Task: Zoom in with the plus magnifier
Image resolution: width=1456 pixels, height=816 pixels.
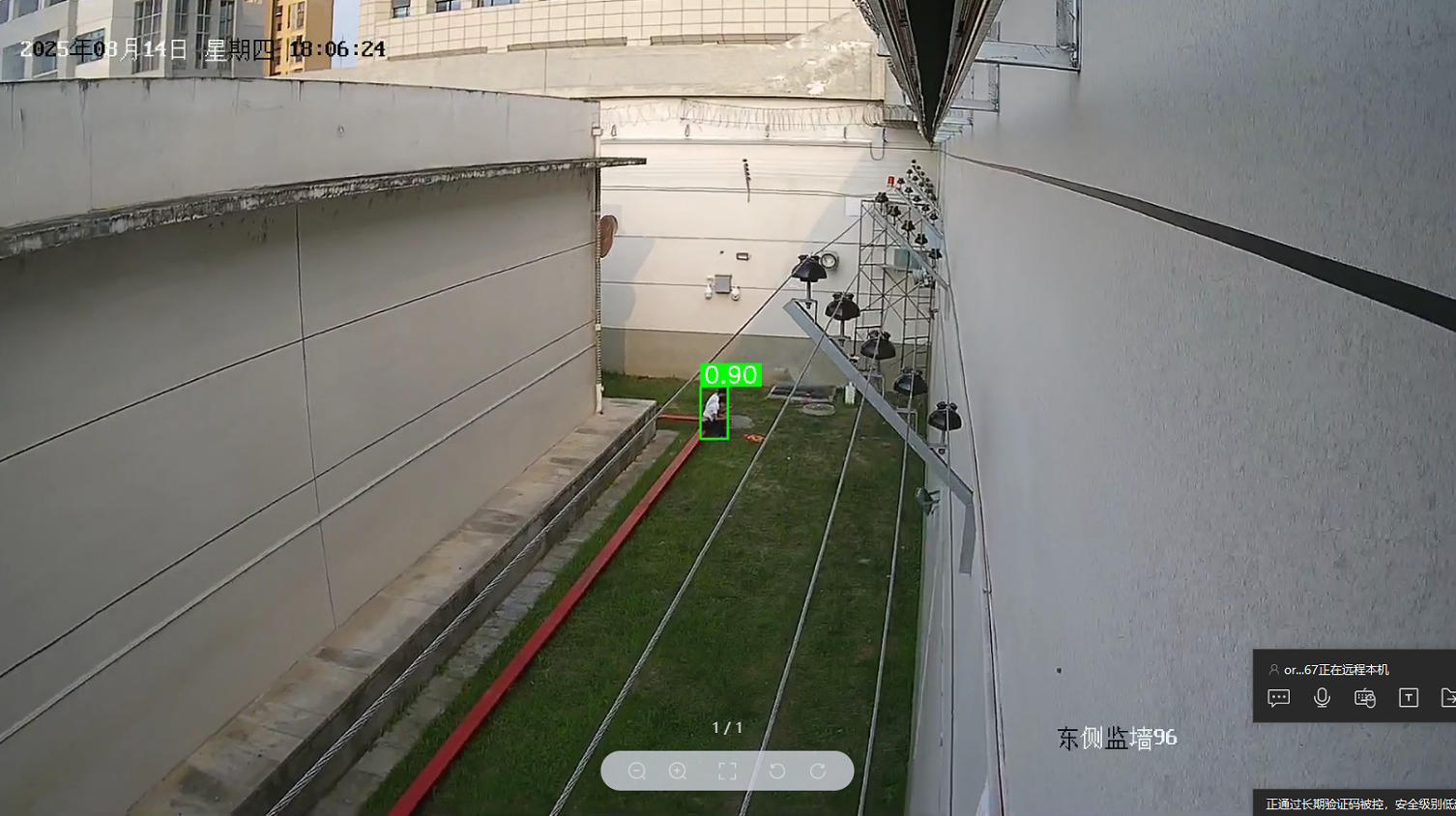Action: 678,771
